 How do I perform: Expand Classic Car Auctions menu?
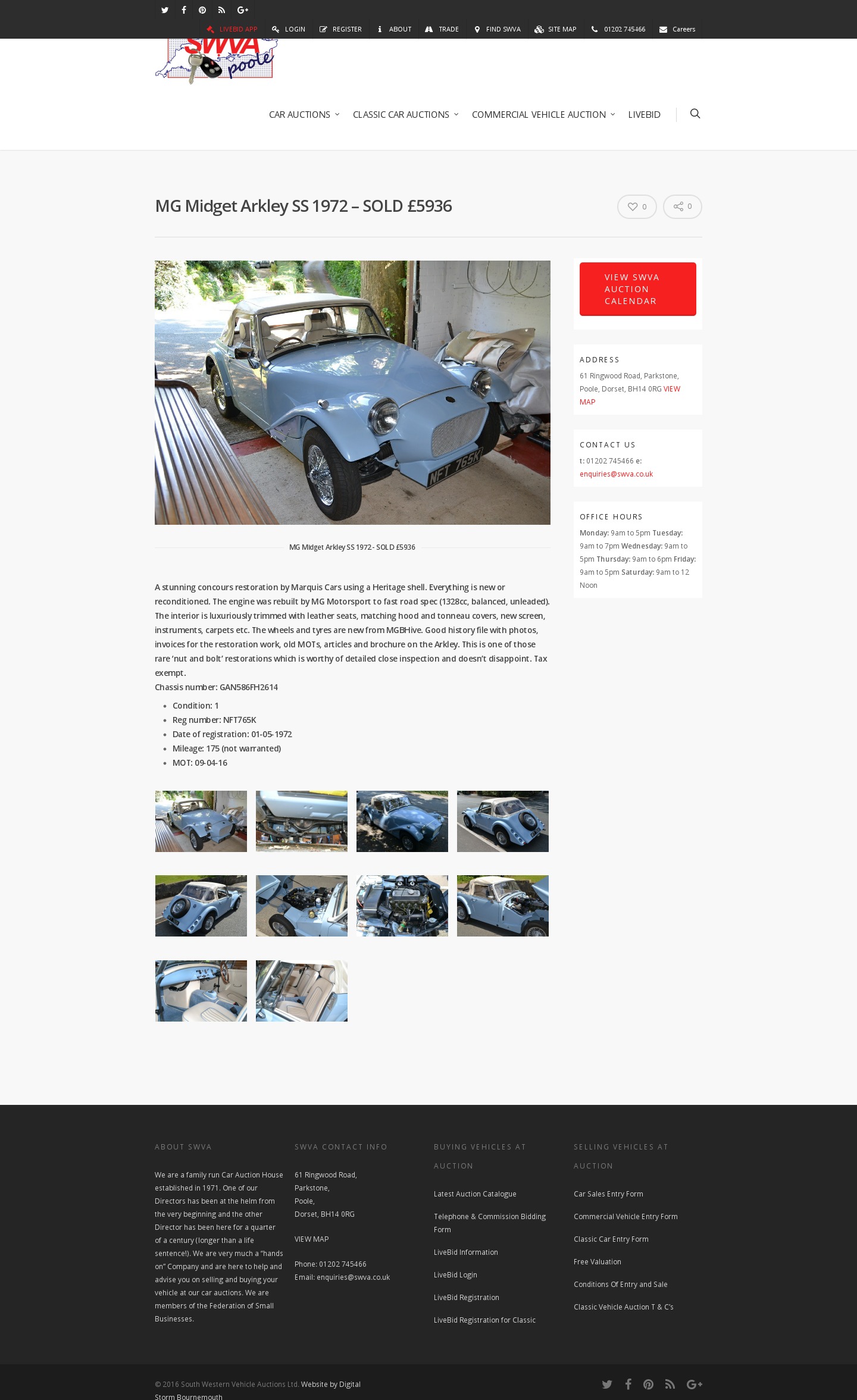point(405,114)
